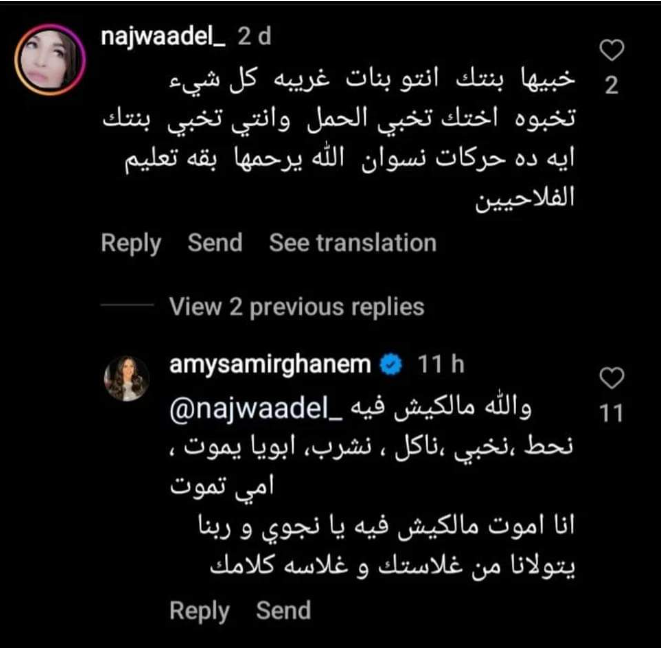Like amysamirghanem's reply
The height and width of the screenshot is (648, 661).
(611, 378)
